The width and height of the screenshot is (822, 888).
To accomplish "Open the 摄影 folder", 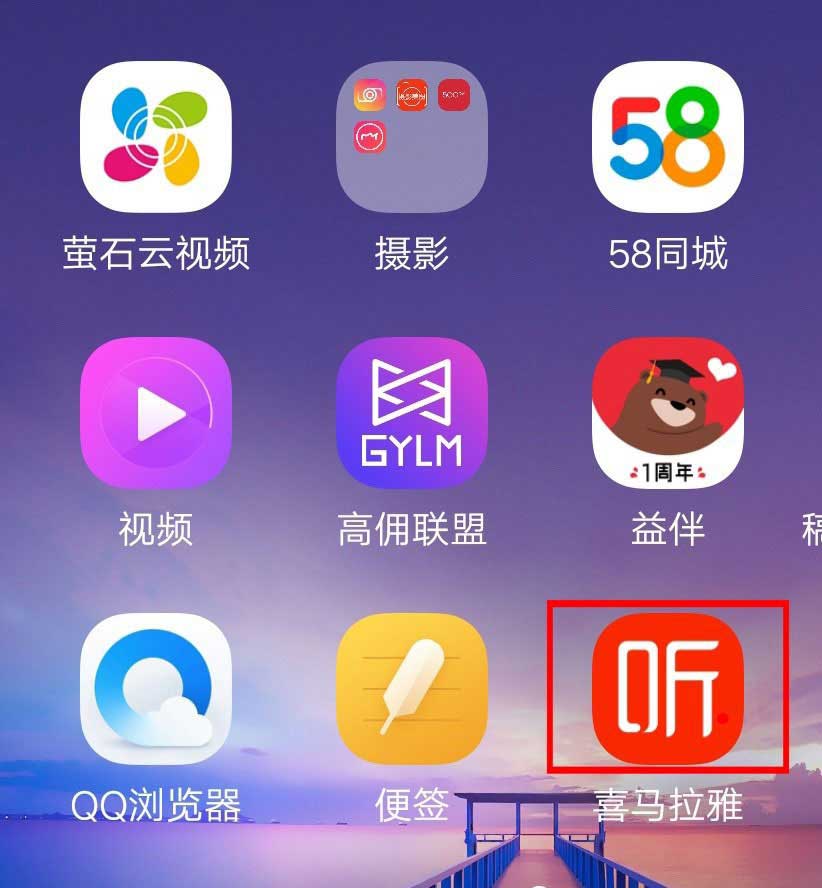I will [411, 137].
